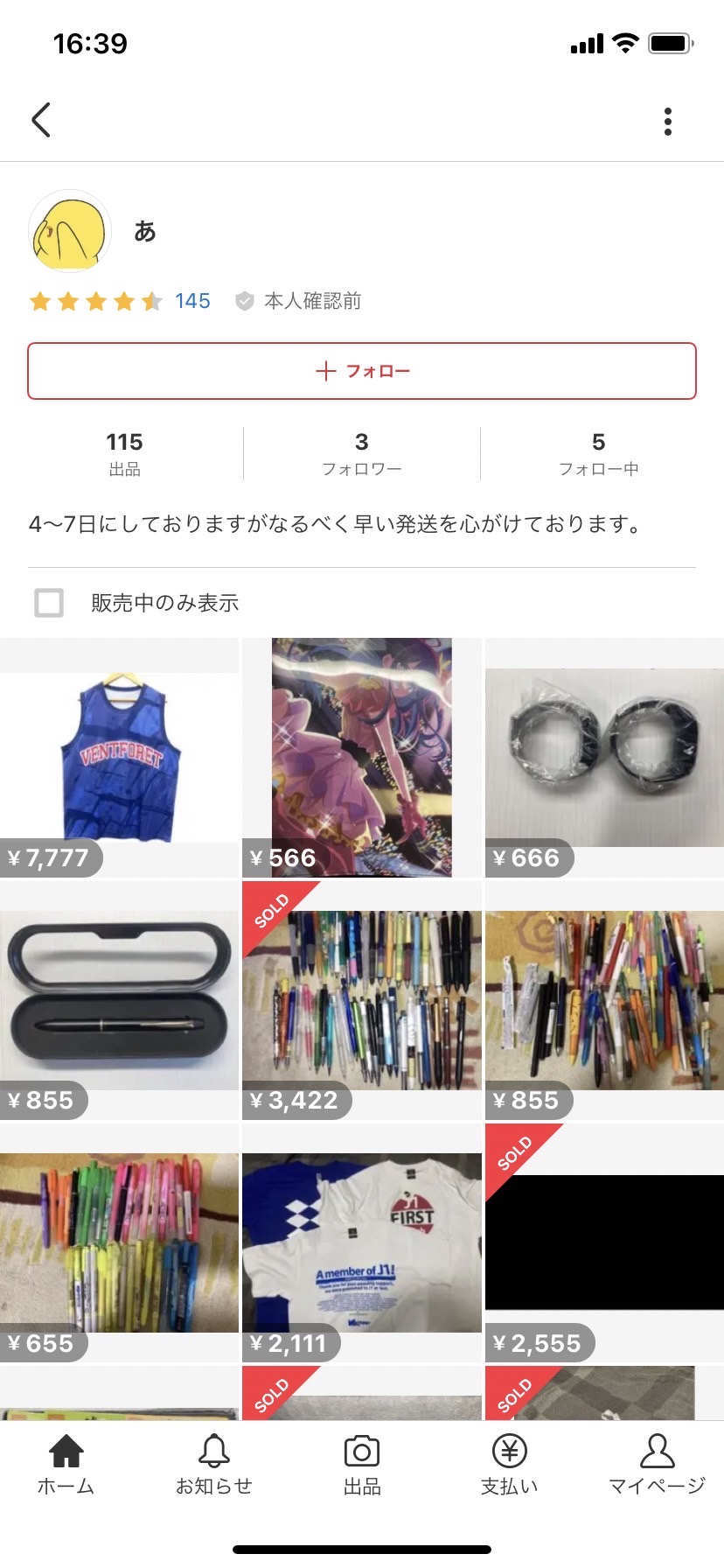Open the three-dot overflow menu
The width and height of the screenshot is (724, 1568).
[667, 122]
